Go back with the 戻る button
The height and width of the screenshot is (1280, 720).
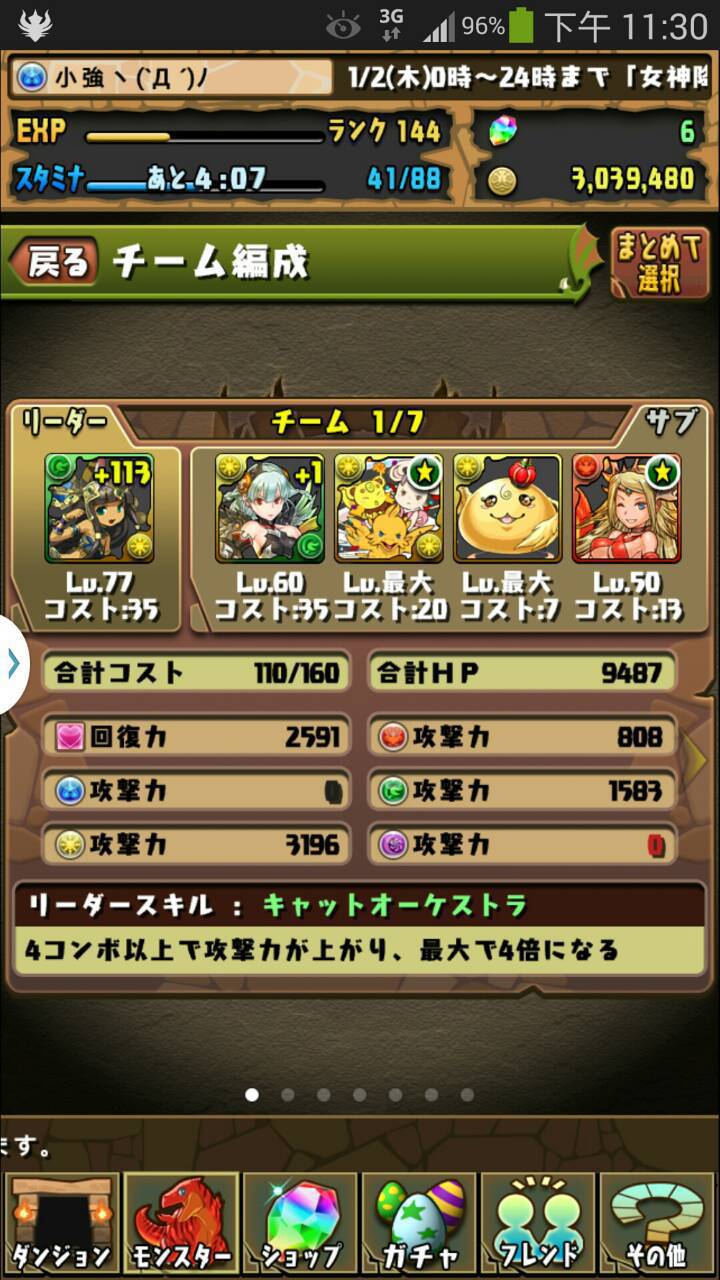53,262
